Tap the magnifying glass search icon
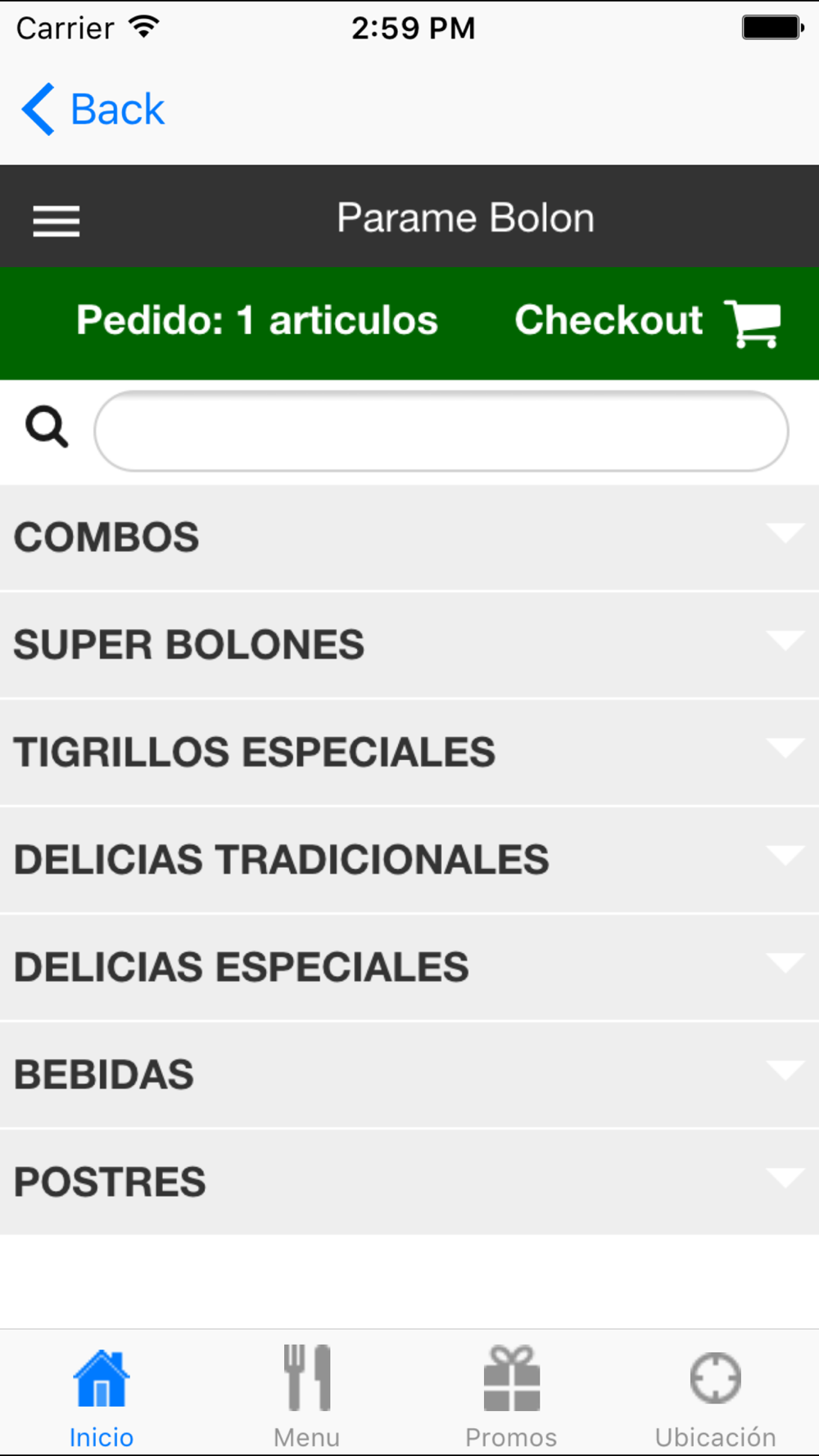The width and height of the screenshot is (819, 1456). point(47,427)
